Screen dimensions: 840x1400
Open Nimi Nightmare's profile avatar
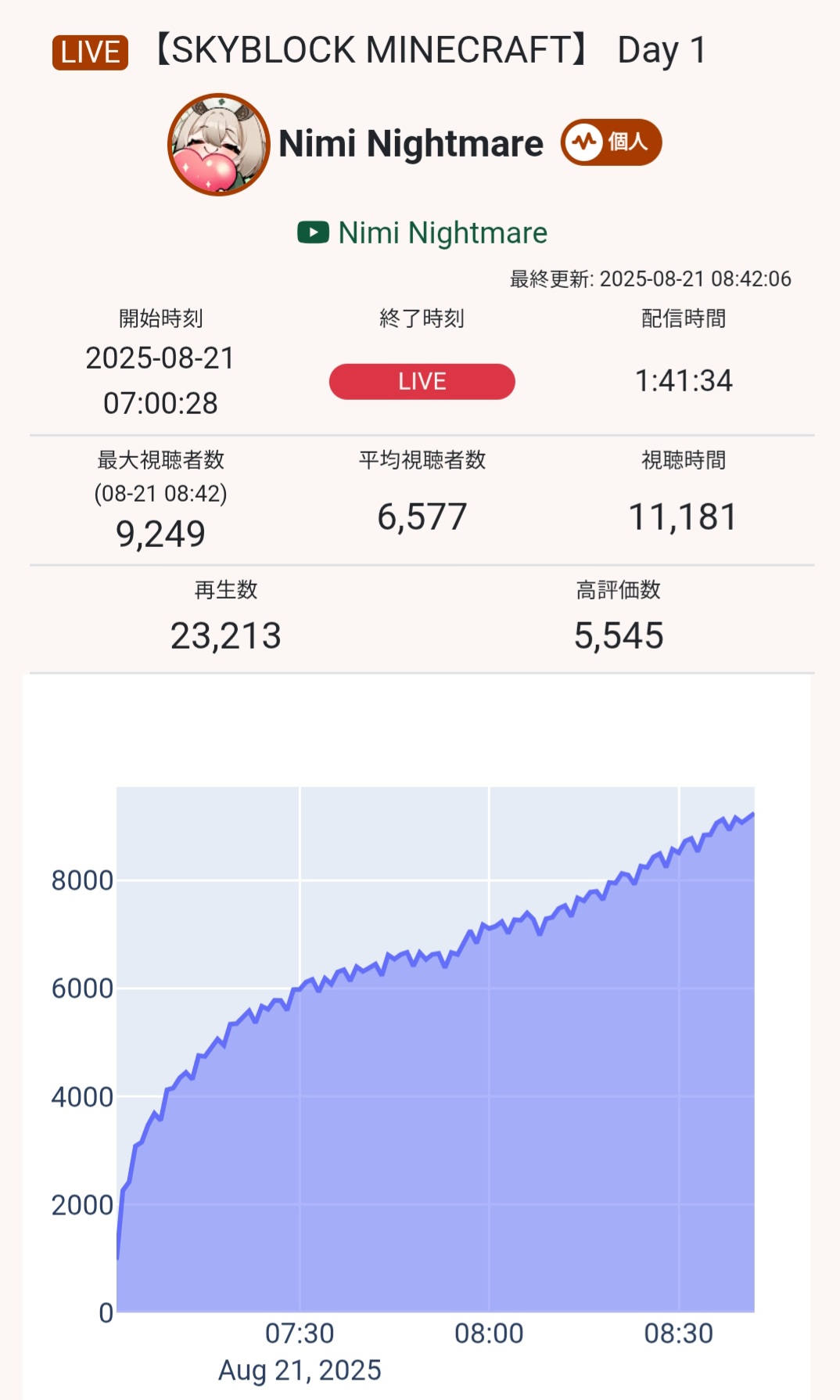[x=219, y=145]
